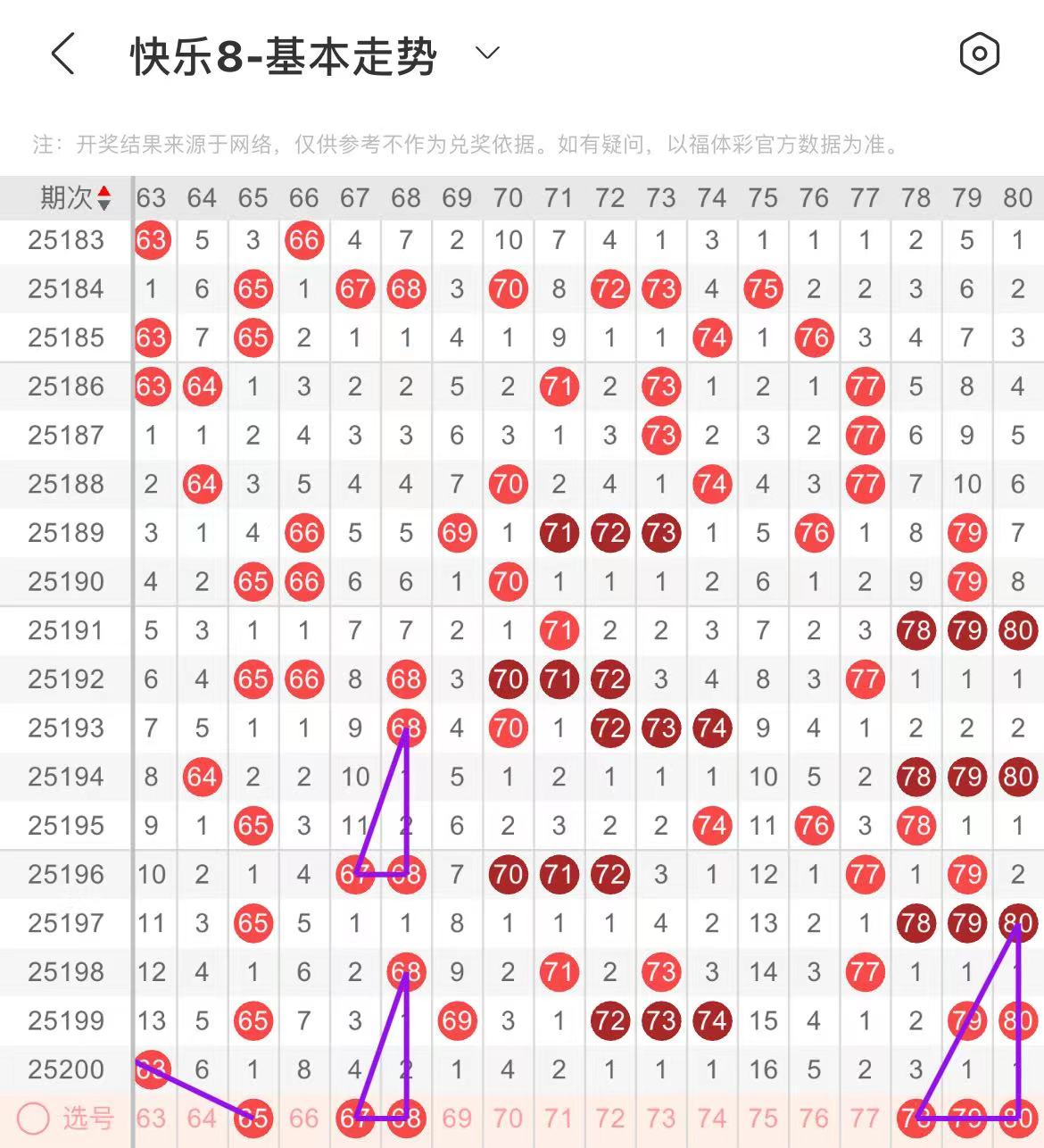This screenshot has width=1044, height=1148.
Task: Select number 63 in the 选号 row
Action: pos(151,1118)
